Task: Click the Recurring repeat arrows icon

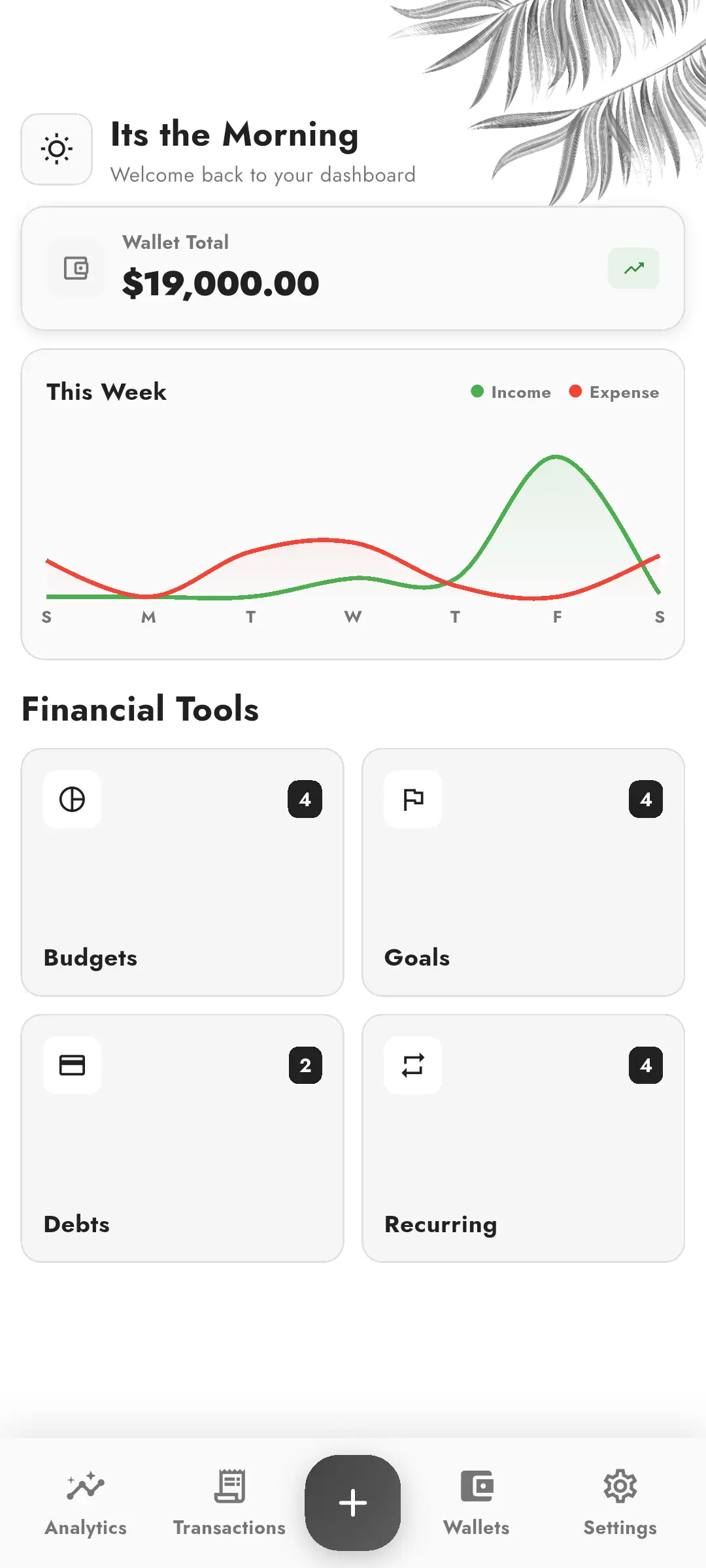Action: [x=413, y=1065]
